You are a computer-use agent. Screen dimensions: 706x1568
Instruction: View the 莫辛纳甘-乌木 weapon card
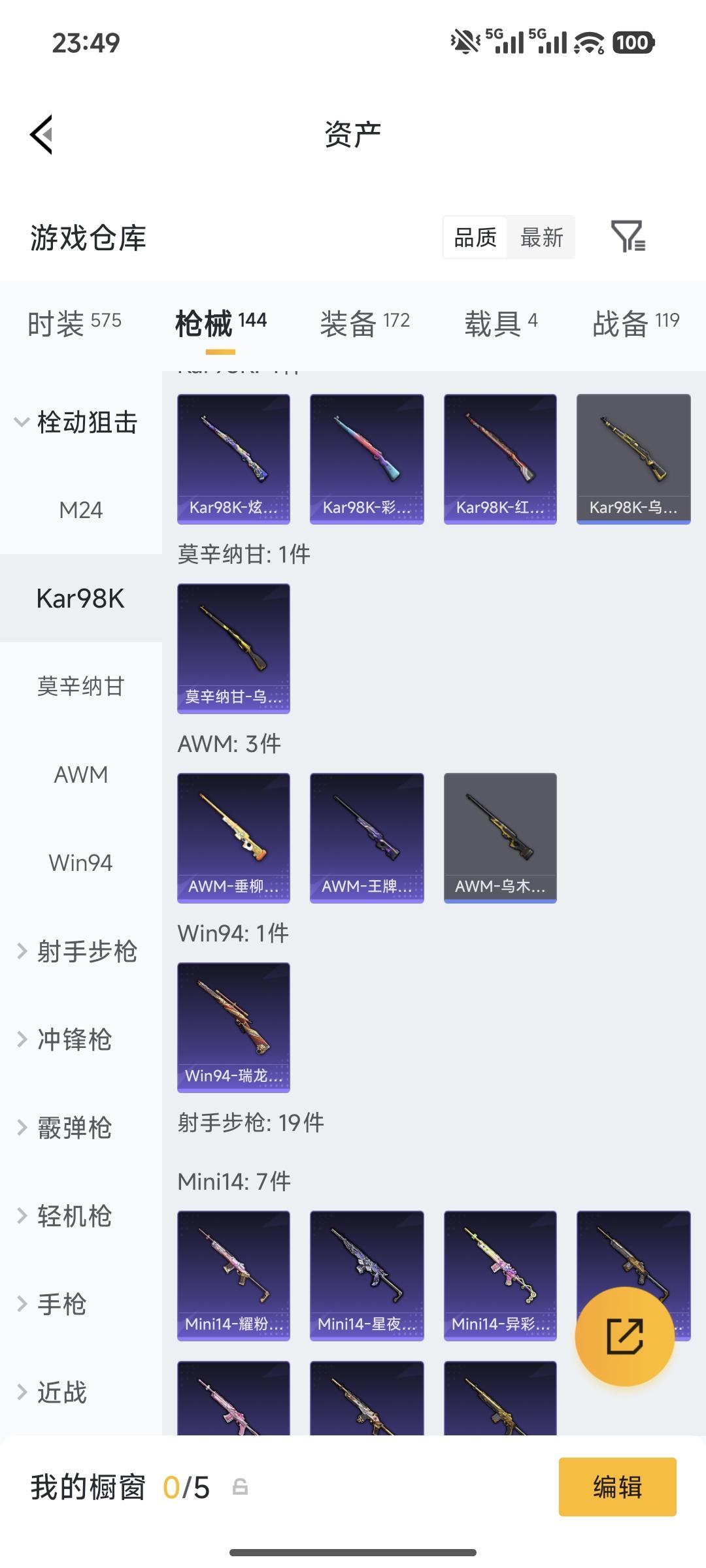tap(233, 647)
